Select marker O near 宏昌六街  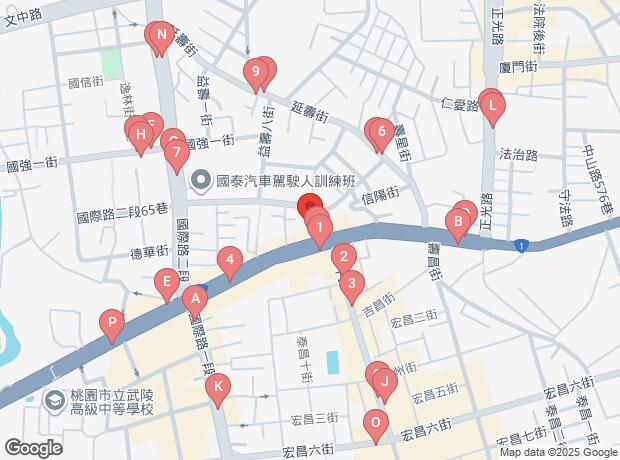pos(375,423)
